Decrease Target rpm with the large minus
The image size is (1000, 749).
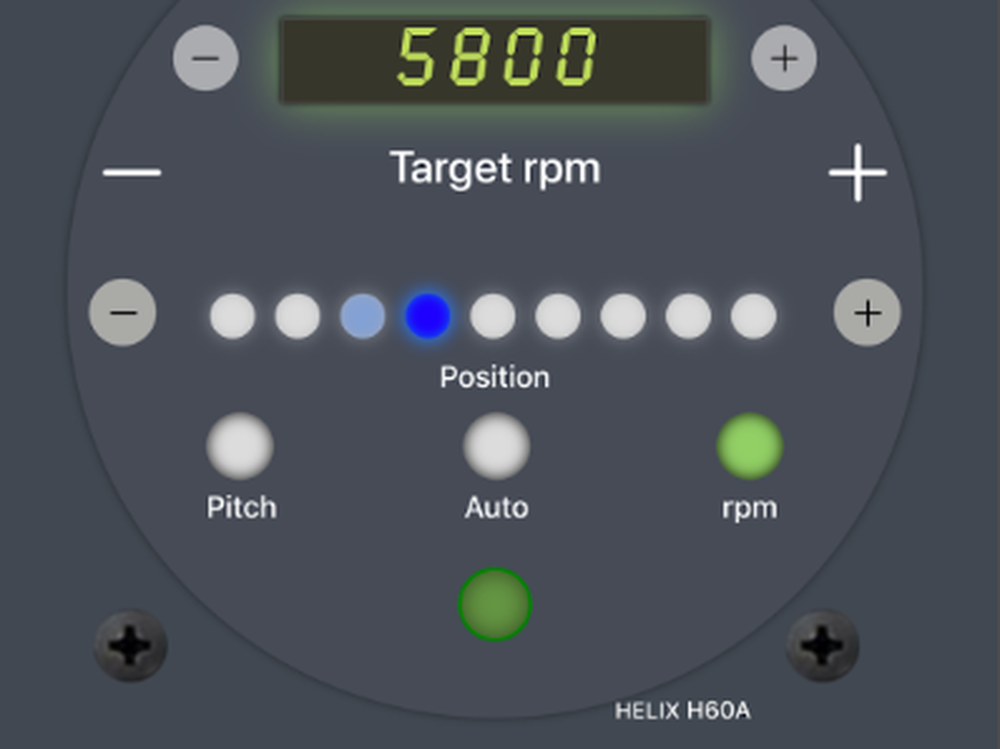point(132,172)
